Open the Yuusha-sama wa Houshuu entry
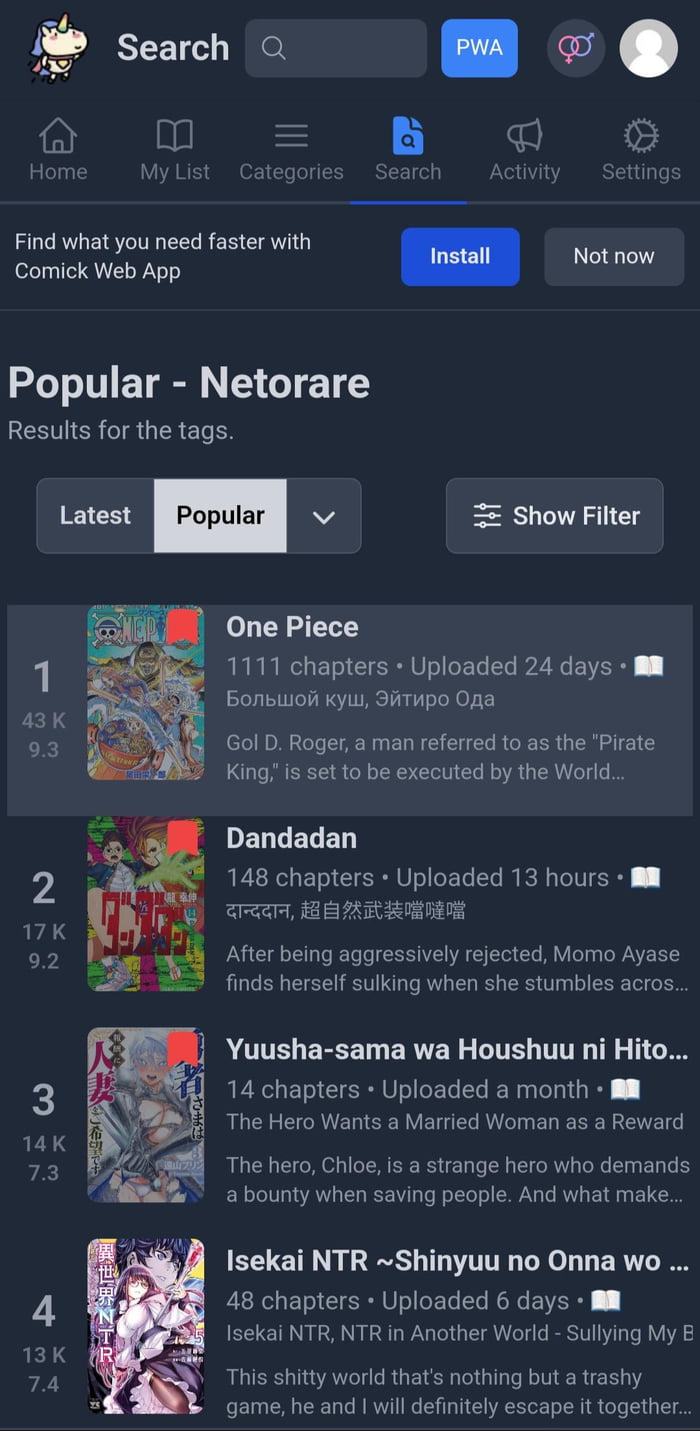The height and width of the screenshot is (1431, 700). coord(456,1049)
